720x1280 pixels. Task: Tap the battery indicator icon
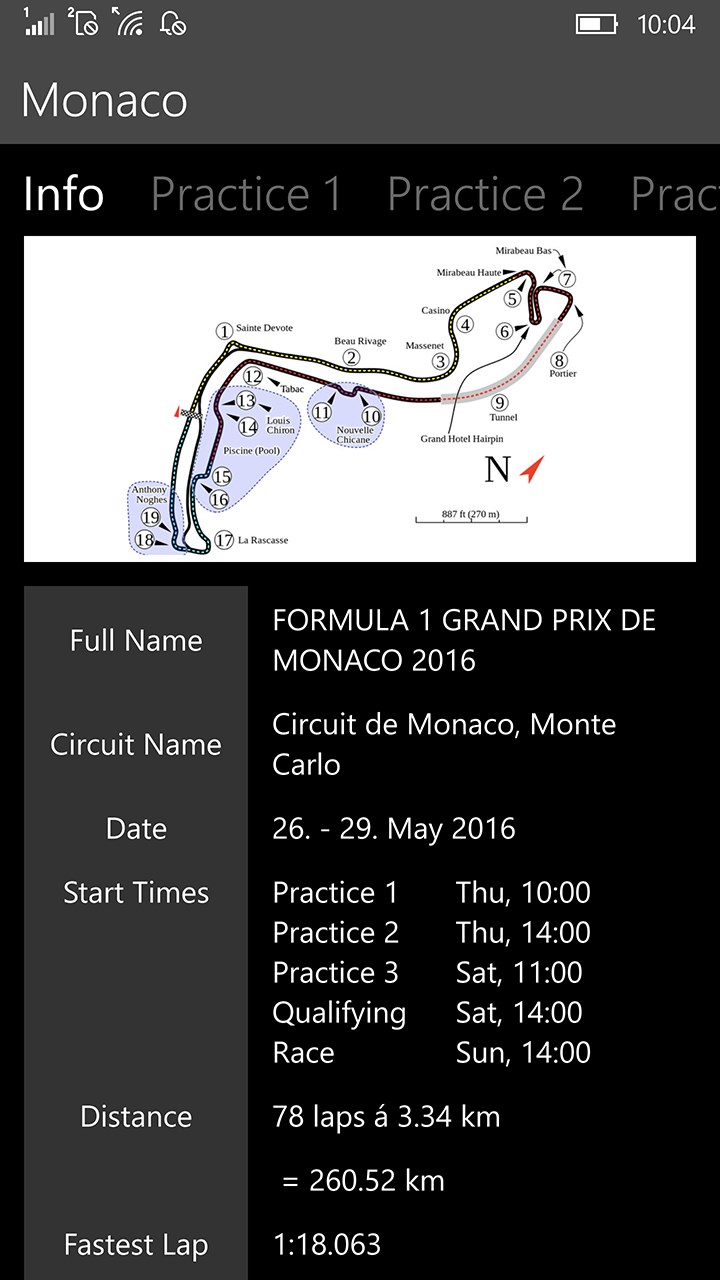(594, 22)
